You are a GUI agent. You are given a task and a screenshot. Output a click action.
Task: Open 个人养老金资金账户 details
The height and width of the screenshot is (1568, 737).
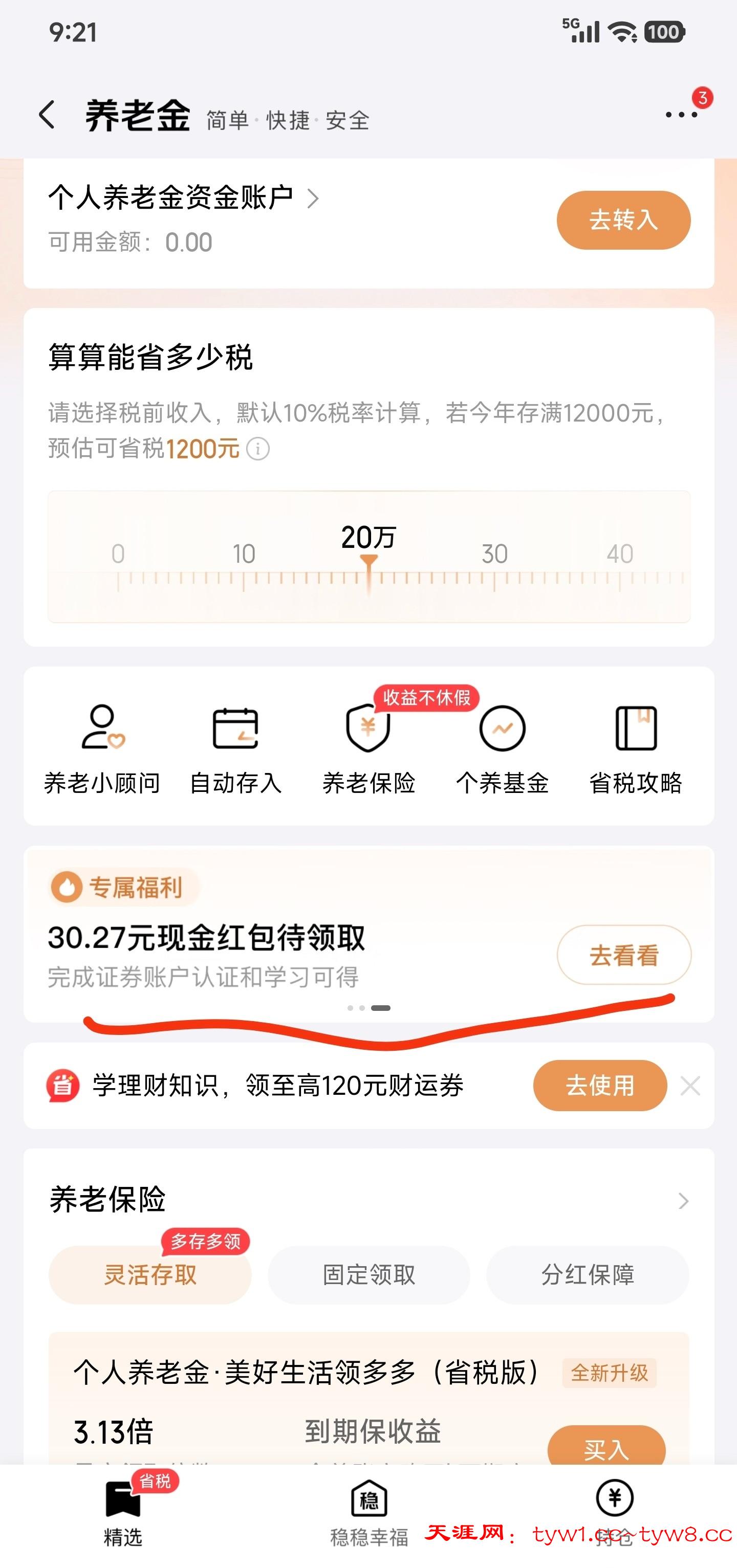183,198
